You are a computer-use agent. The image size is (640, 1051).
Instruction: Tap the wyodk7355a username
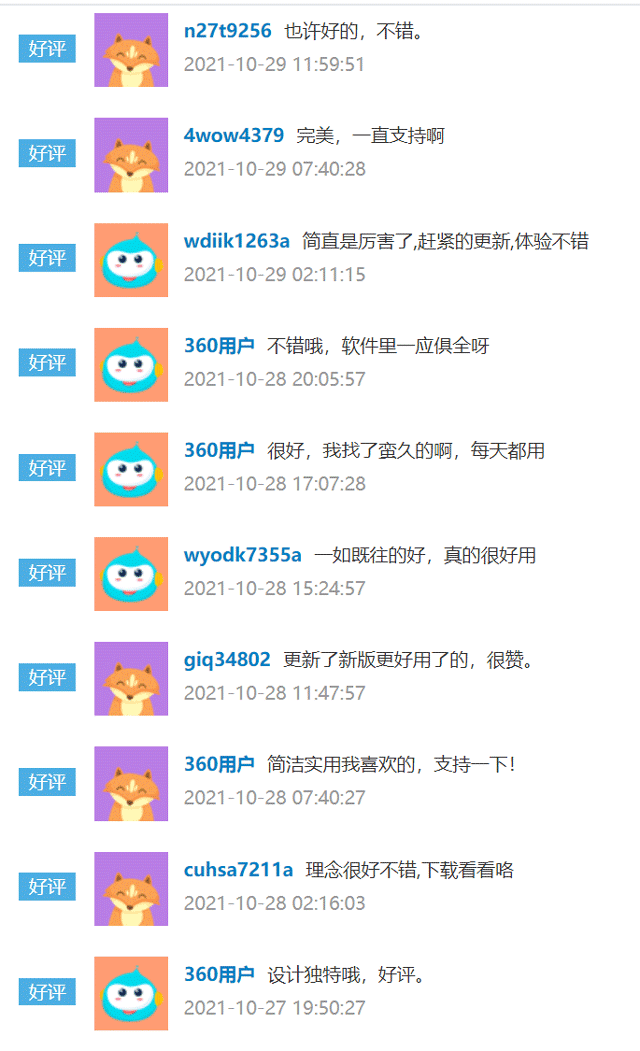coord(242,555)
